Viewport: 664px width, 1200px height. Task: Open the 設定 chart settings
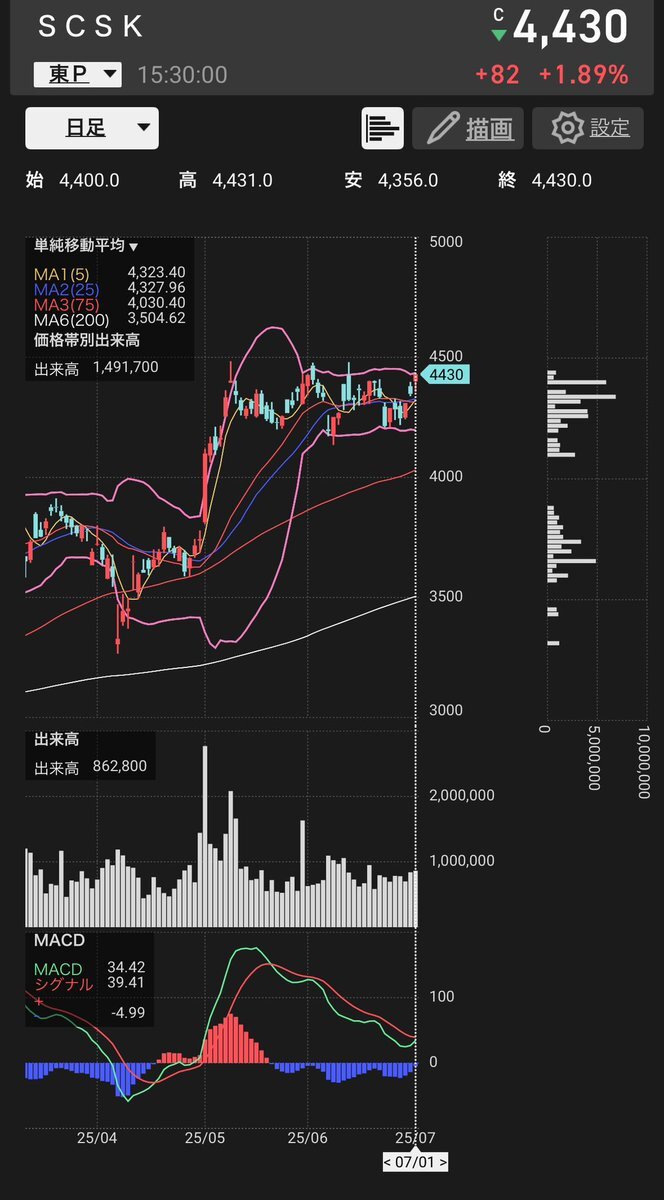pyautogui.click(x=587, y=128)
